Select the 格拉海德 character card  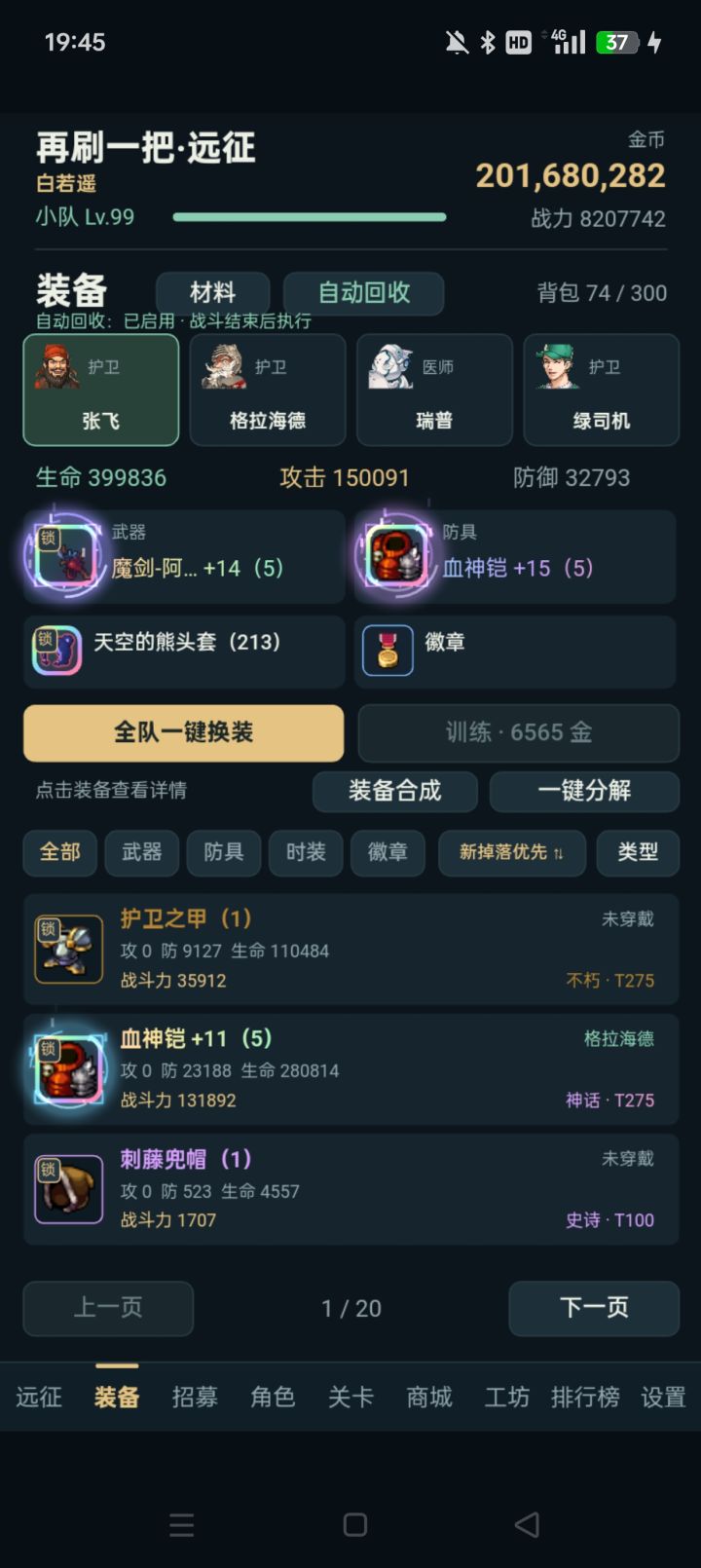268,390
